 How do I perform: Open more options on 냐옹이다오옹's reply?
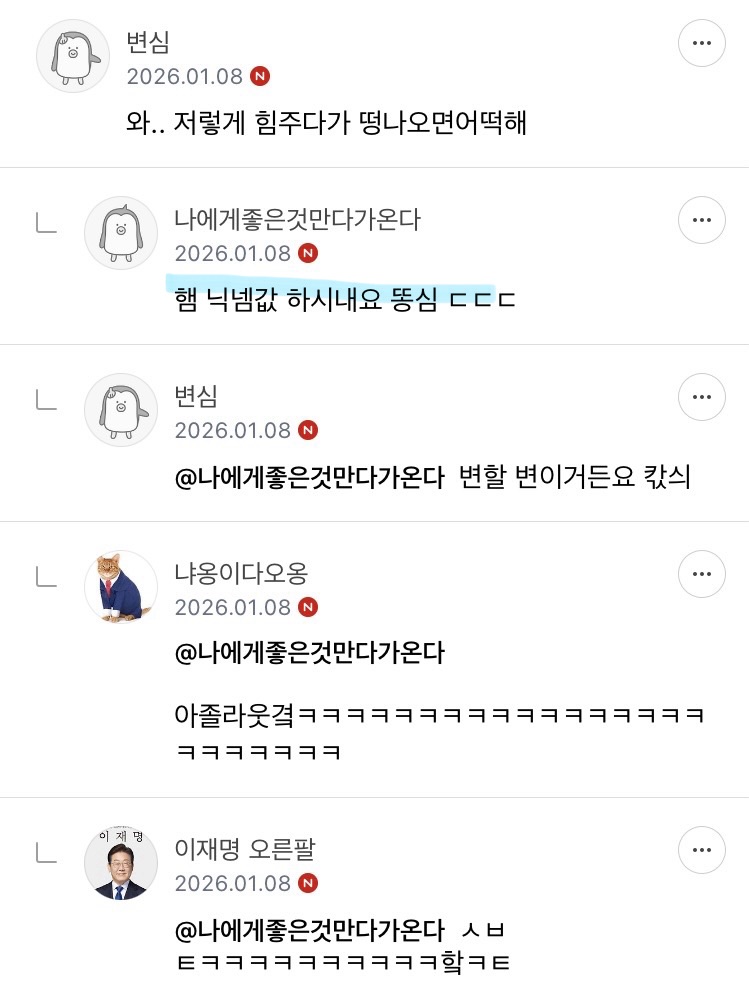pyautogui.click(x=701, y=574)
